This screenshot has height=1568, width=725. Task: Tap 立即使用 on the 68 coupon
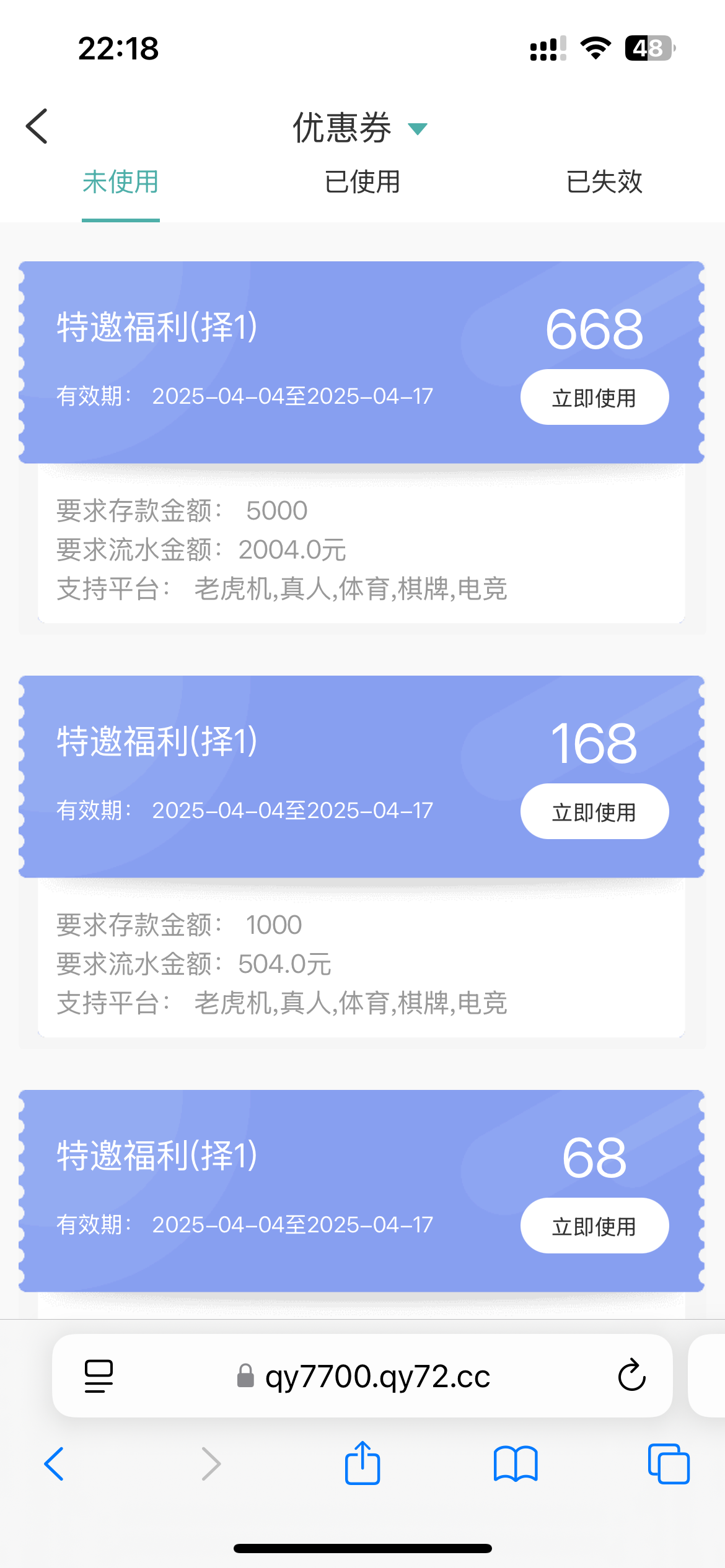tap(594, 1226)
